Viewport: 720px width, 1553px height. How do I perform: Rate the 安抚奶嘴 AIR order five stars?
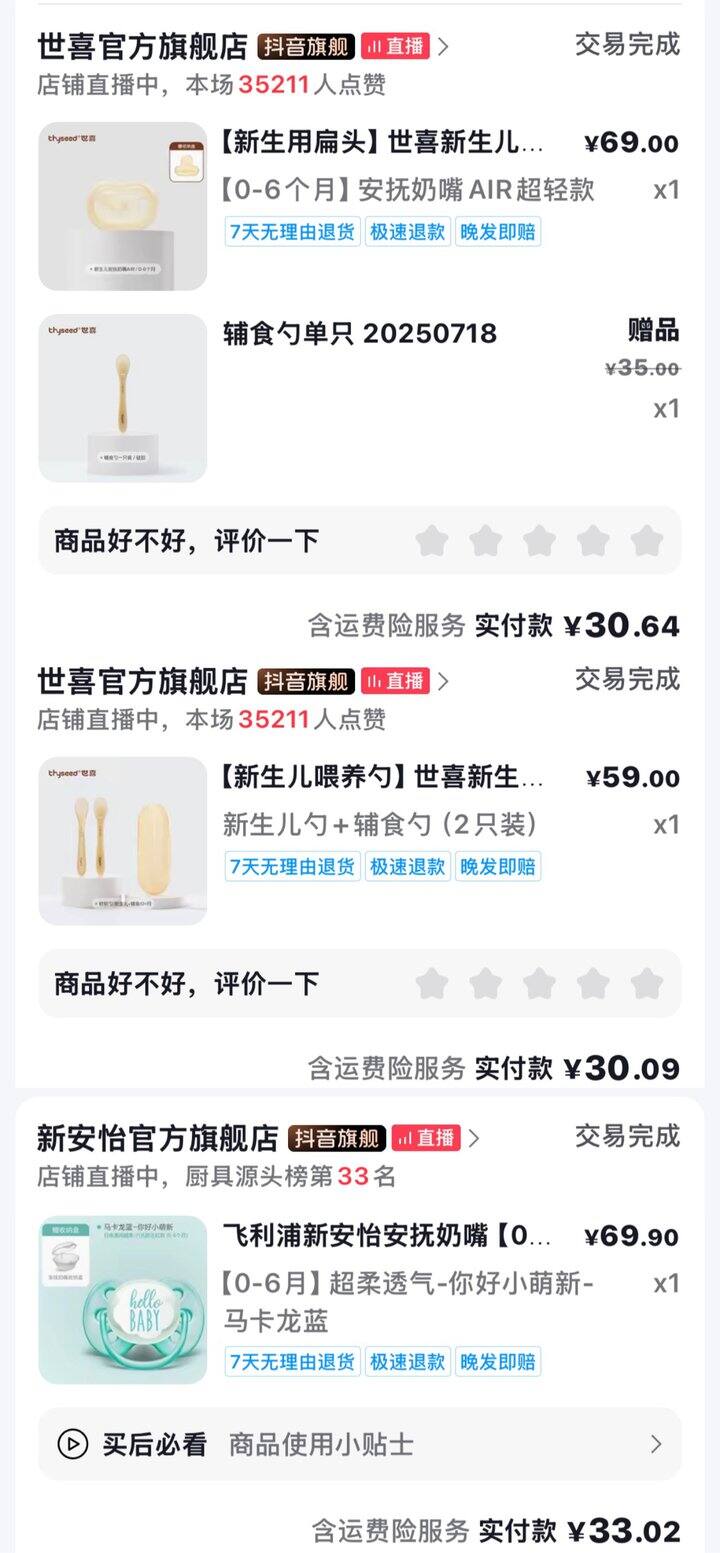647,541
